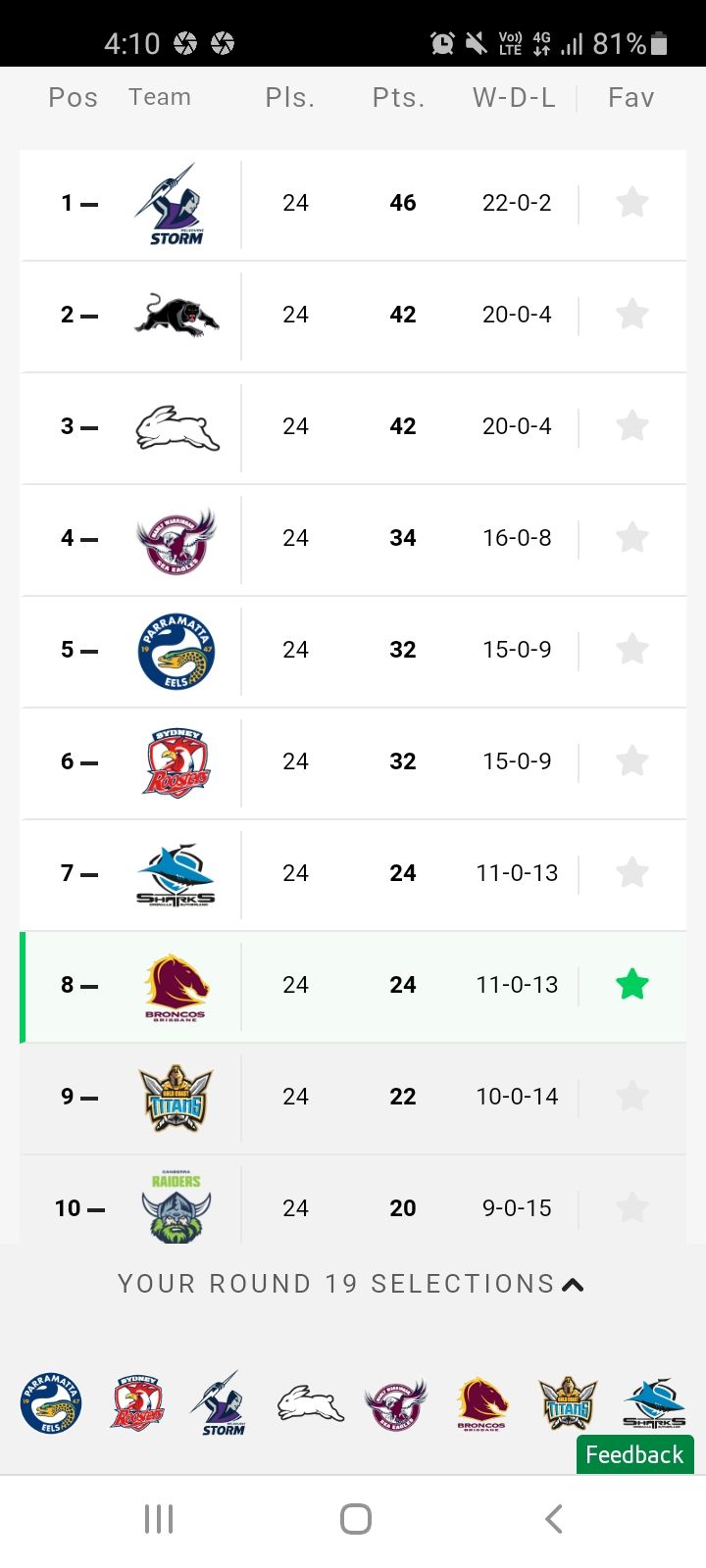Collapse Your Round 19 Selections panel
The width and height of the screenshot is (706, 1568).
[351, 1284]
